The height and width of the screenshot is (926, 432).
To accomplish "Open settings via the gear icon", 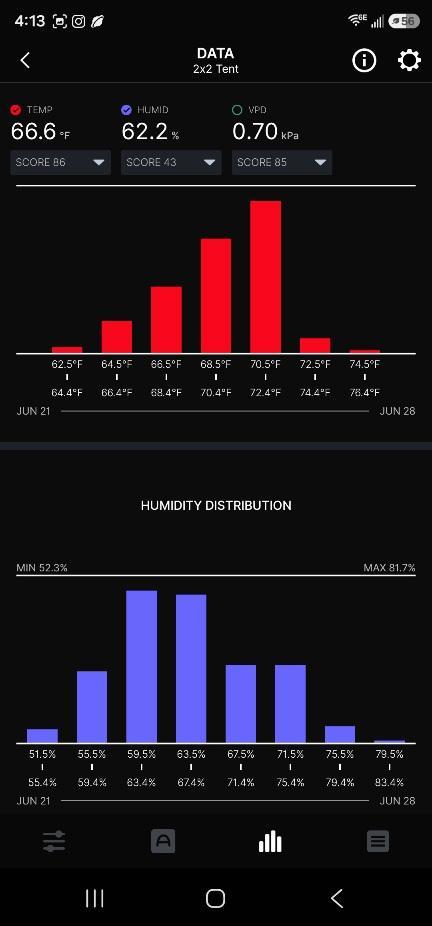I will [409, 60].
